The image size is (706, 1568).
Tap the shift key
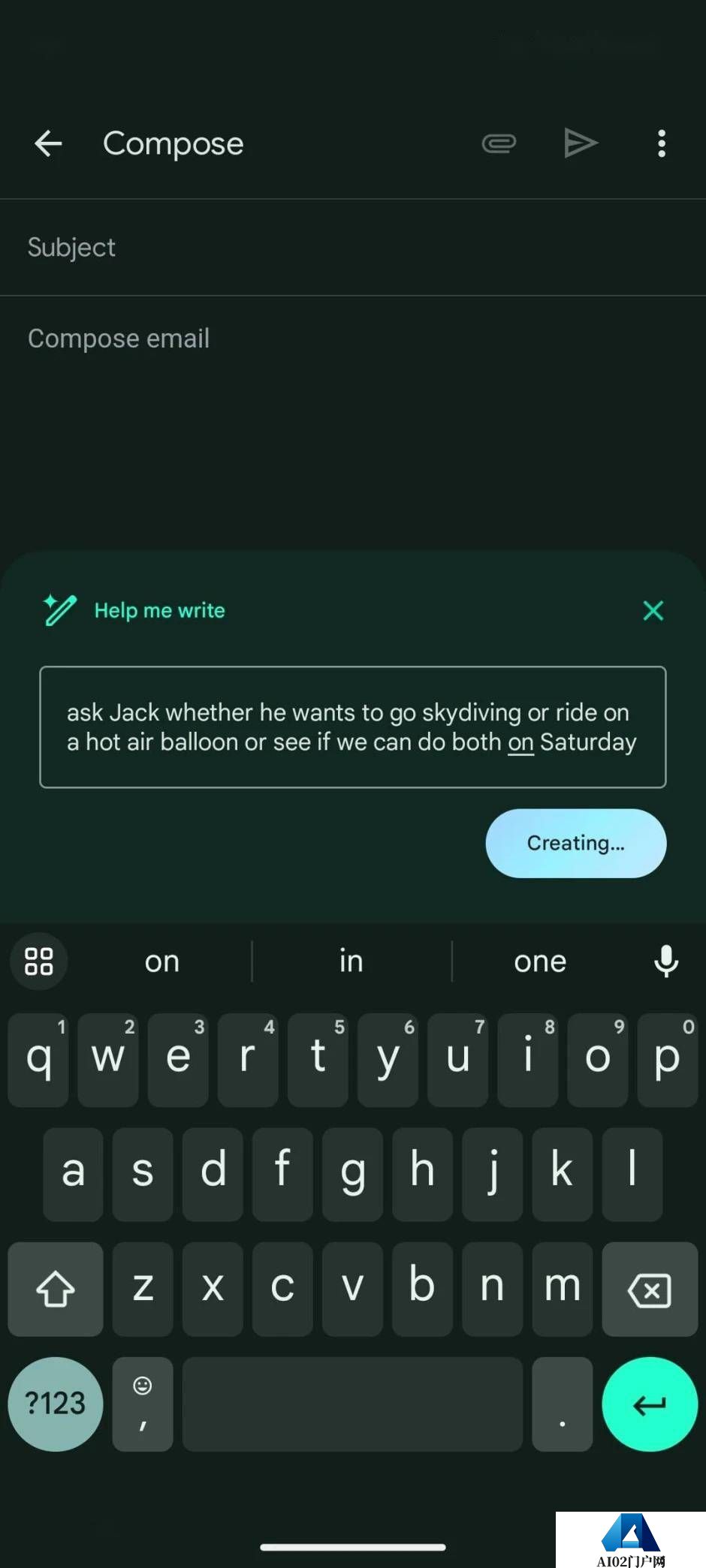[56, 1290]
